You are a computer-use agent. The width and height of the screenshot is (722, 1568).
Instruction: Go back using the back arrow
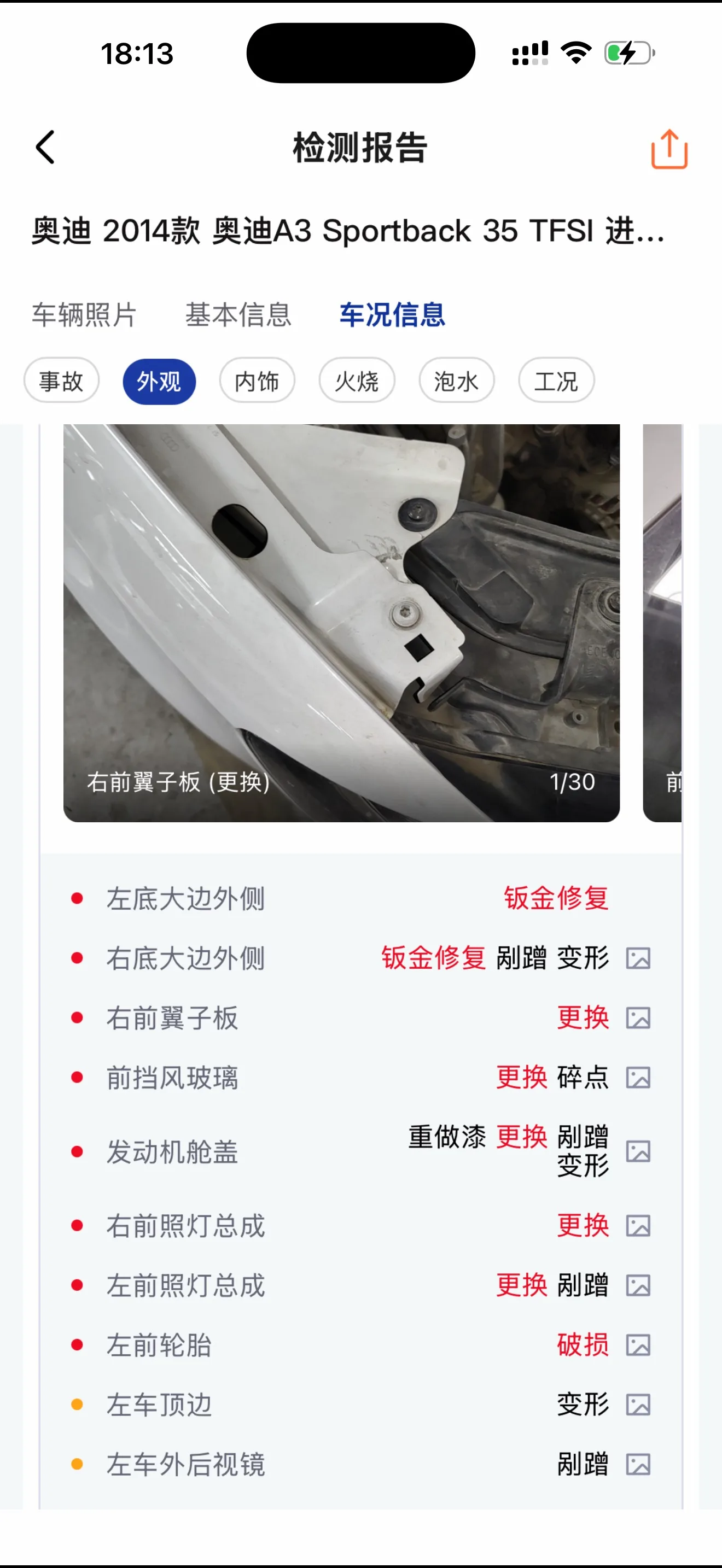[x=45, y=147]
